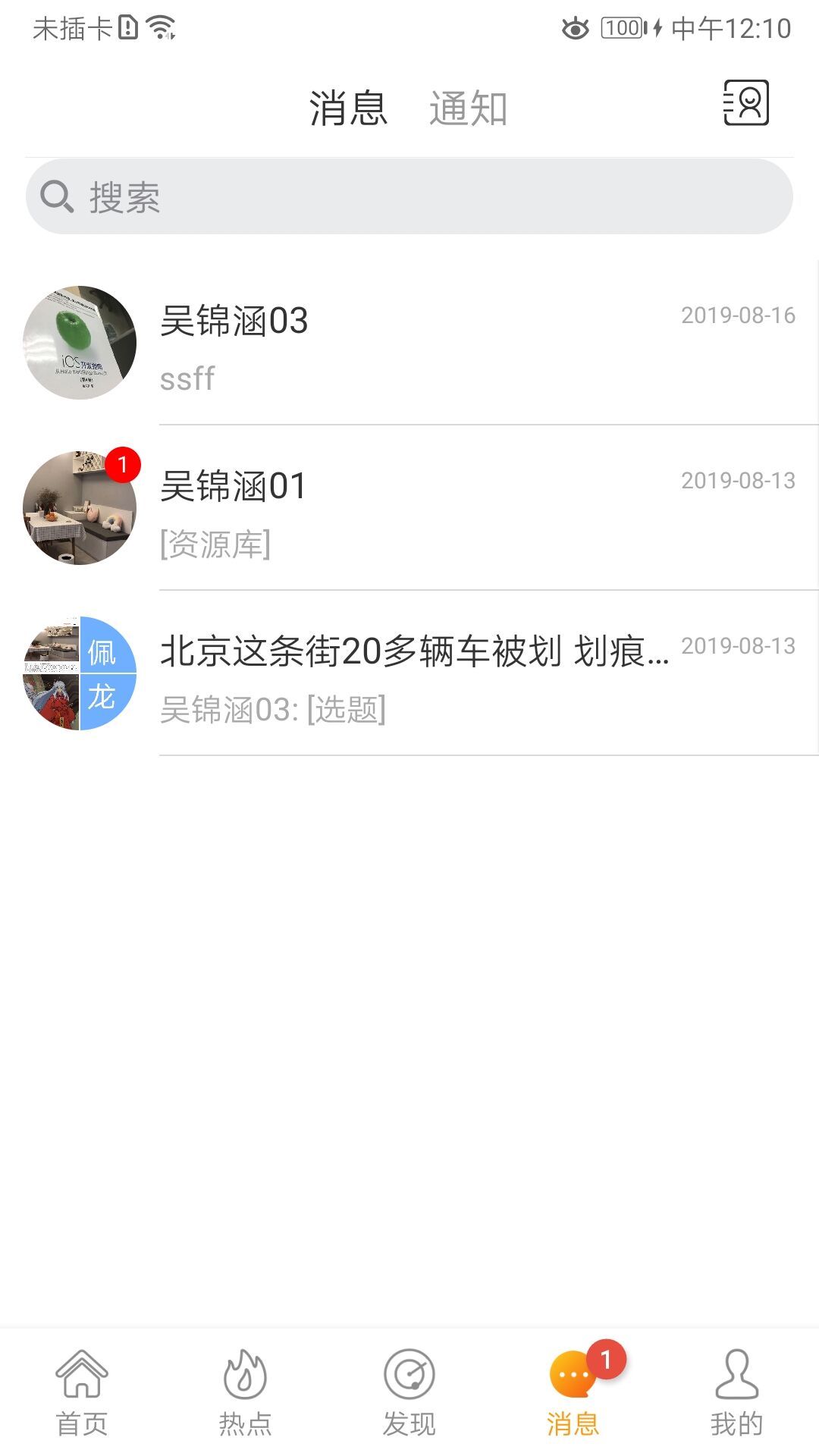Stay on the 消息 messages tab
This screenshot has width=819, height=1456.
347,108
